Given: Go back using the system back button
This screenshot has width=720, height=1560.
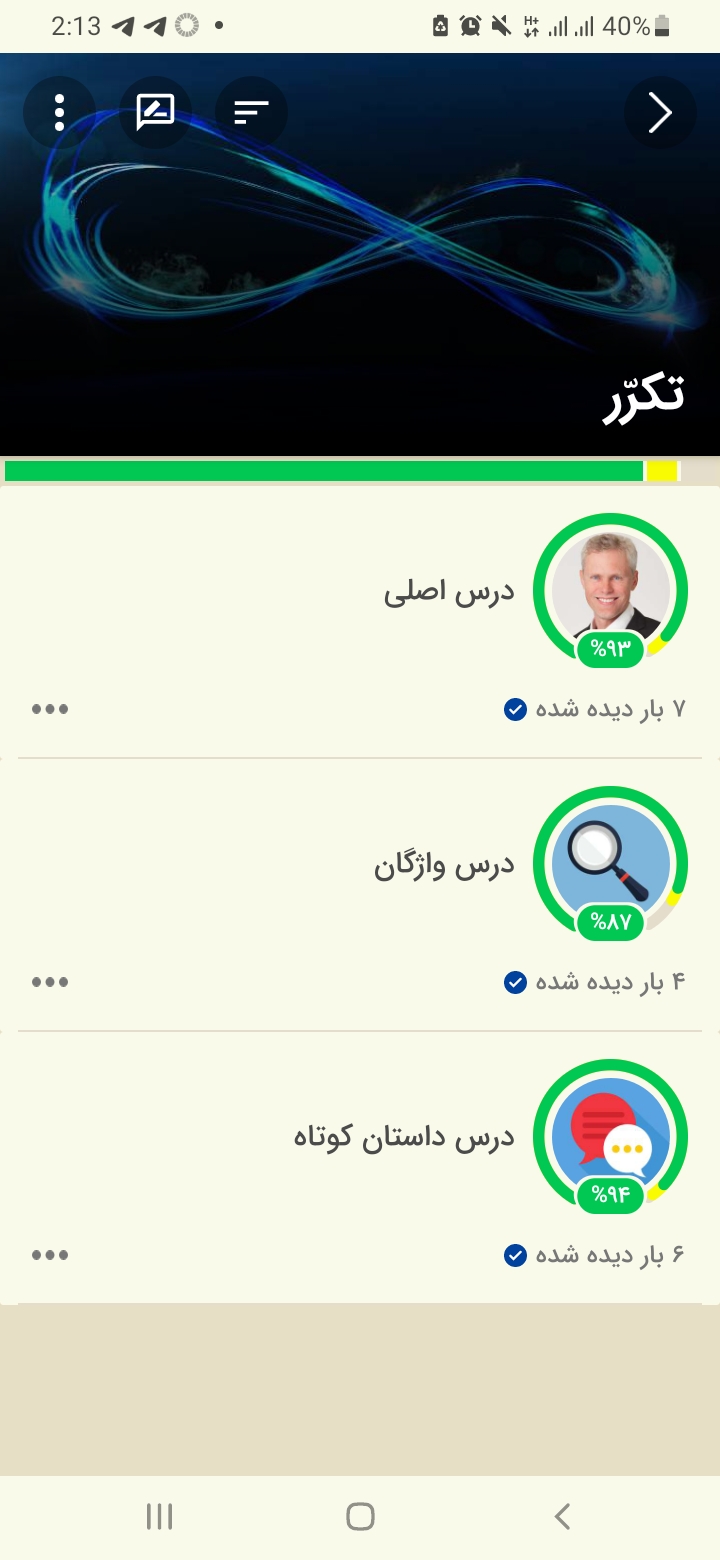Looking at the screenshot, I should [x=562, y=1516].
